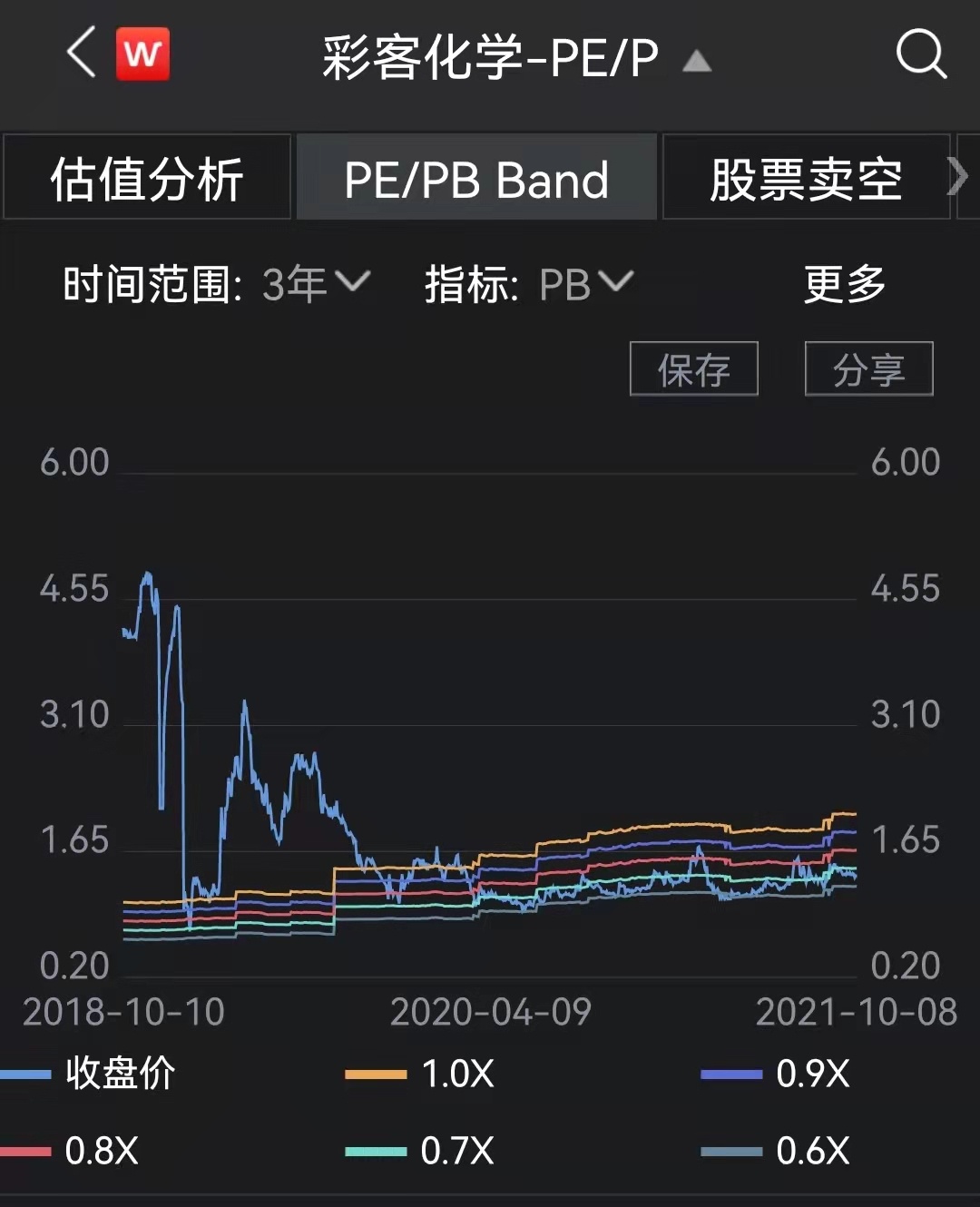Share the chart via 分享
Image resolution: width=980 pixels, height=1207 pixels.
point(868,369)
